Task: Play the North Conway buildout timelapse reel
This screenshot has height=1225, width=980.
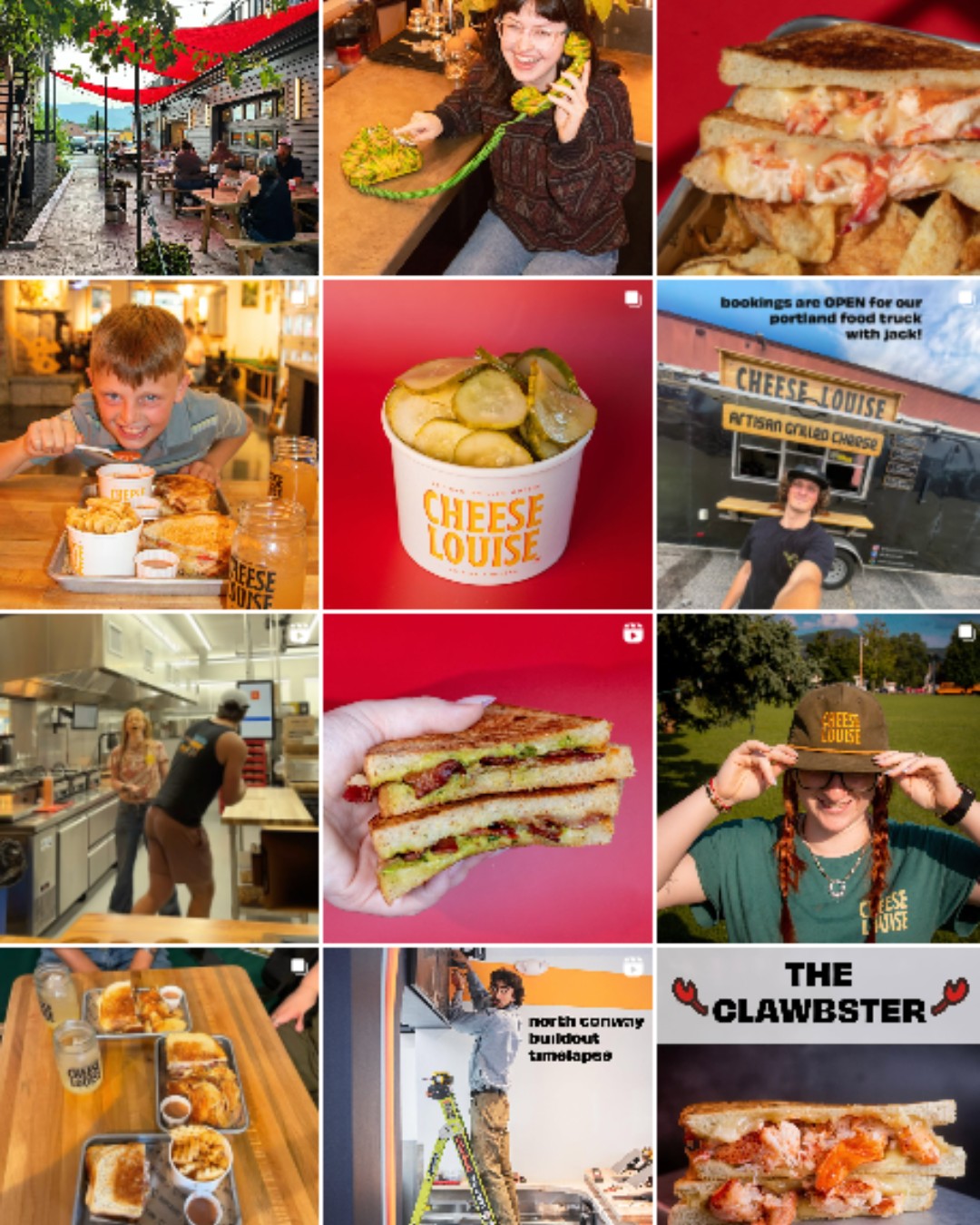Action: coord(487,1086)
